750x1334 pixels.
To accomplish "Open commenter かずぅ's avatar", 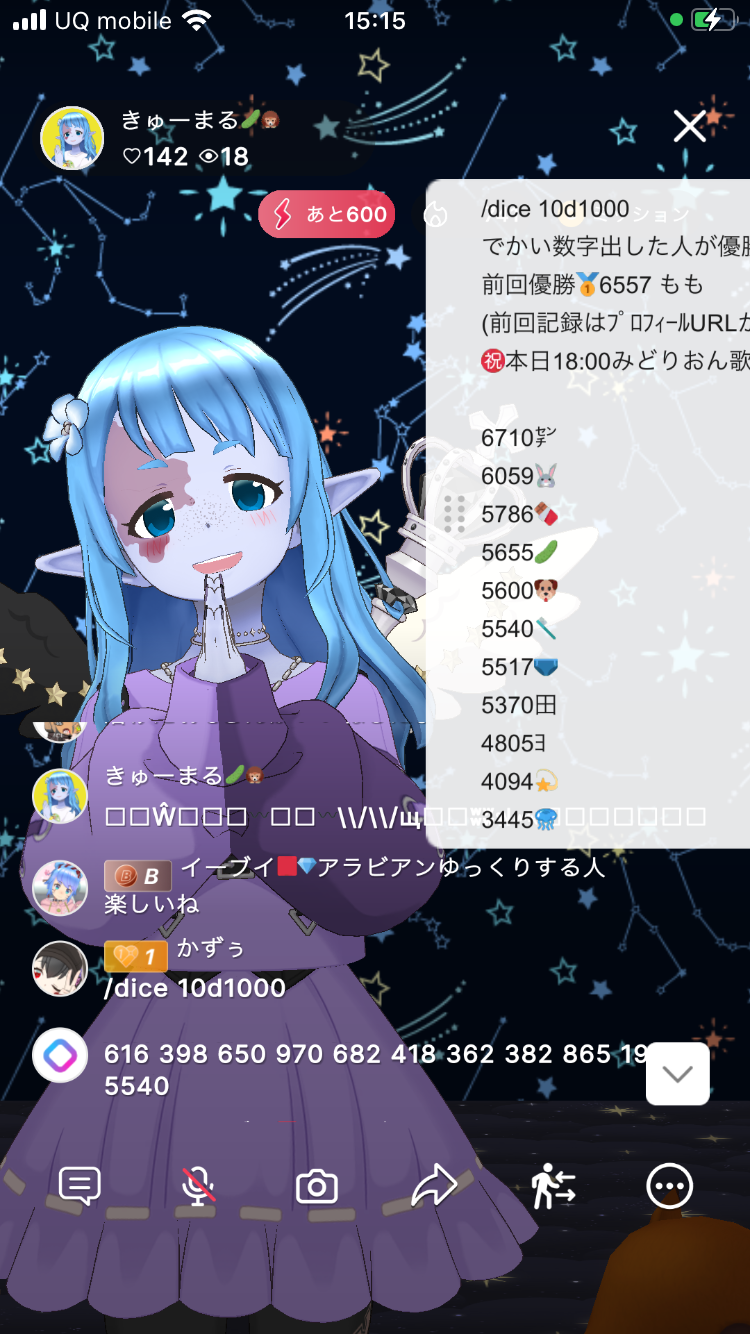I will coord(60,969).
